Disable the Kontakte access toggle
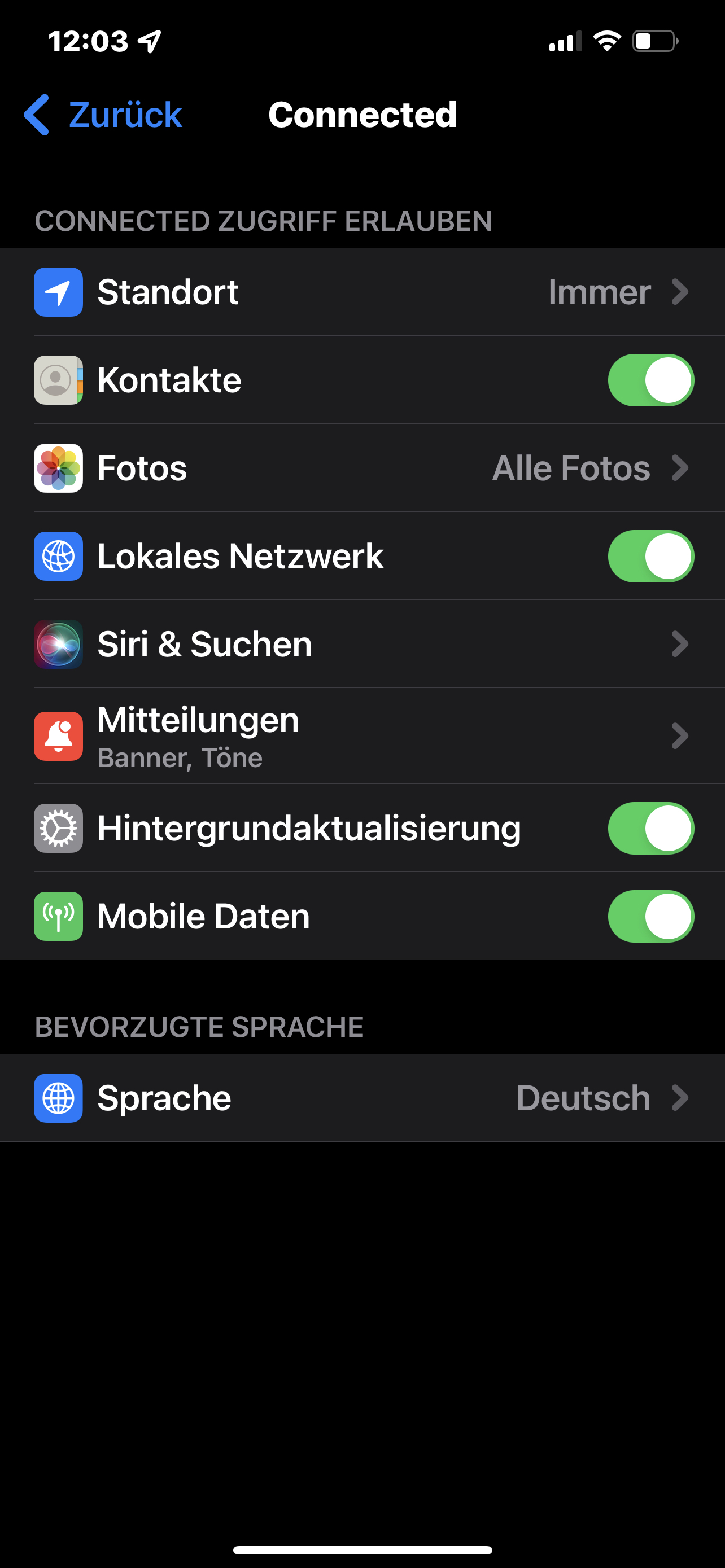The width and height of the screenshot is (725, 1568). 650,380
